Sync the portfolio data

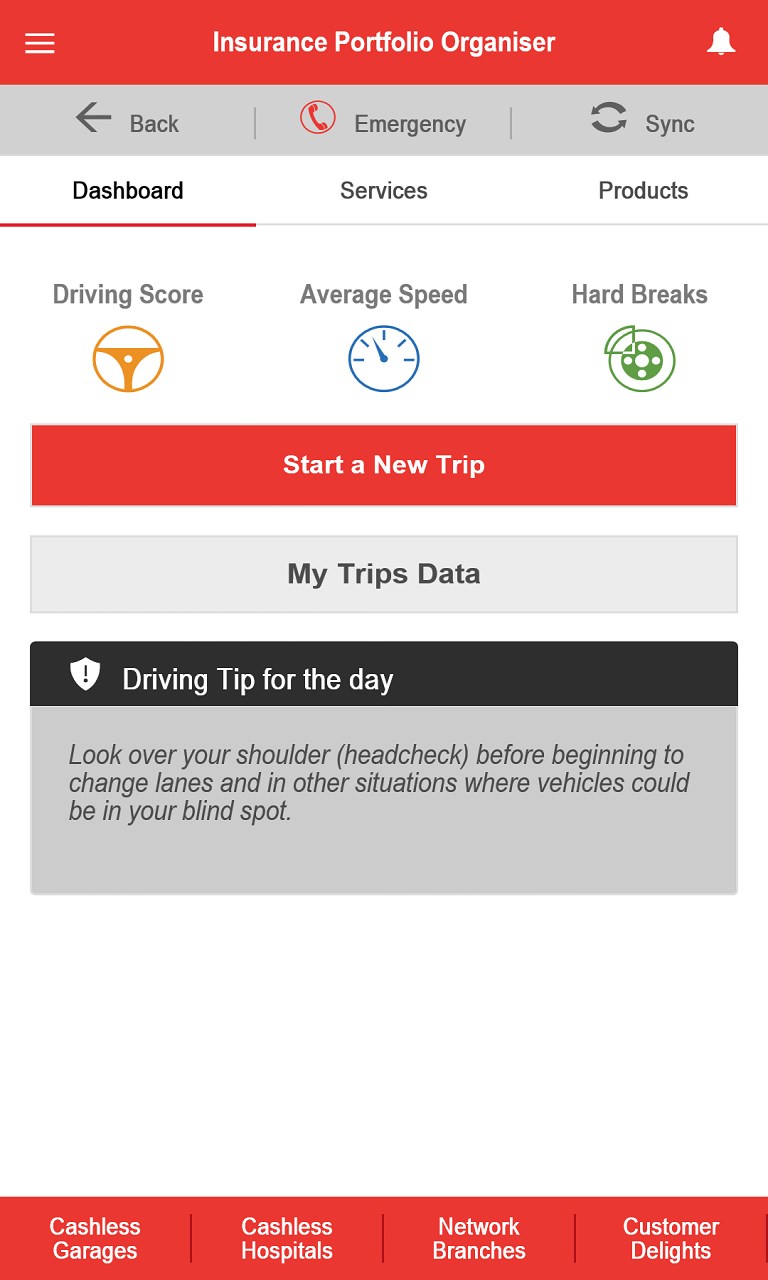click(x=641, y=121)
